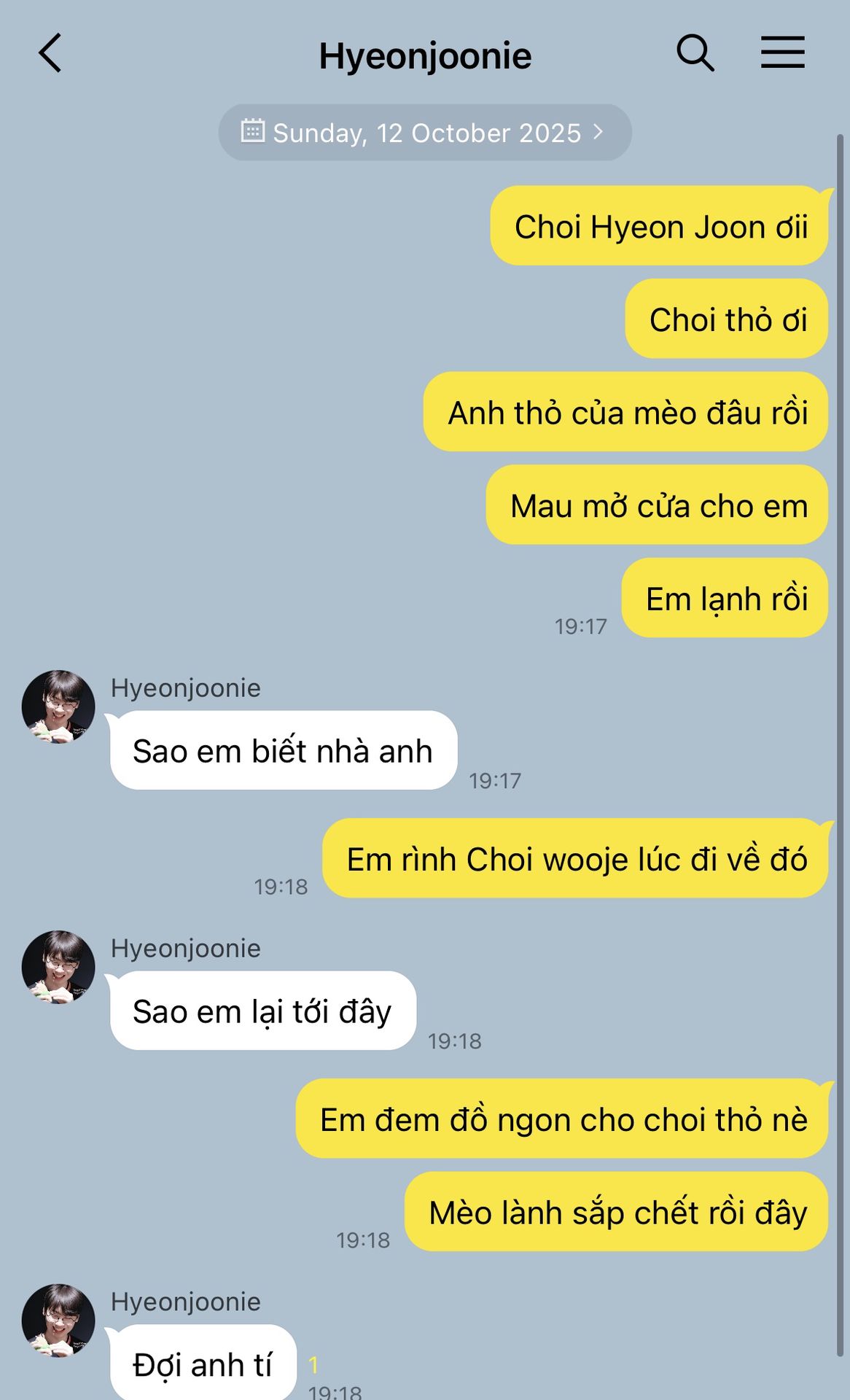Open the Sunday, 12 October 2025 date picker

[425, 133]
